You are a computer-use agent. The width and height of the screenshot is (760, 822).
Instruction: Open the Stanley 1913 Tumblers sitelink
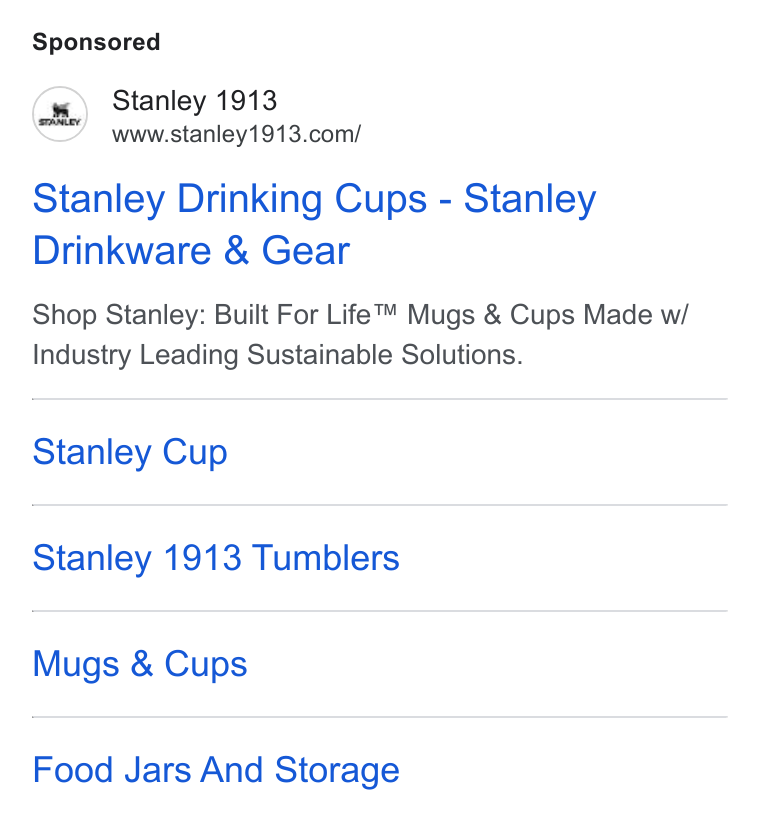point(216,558)
